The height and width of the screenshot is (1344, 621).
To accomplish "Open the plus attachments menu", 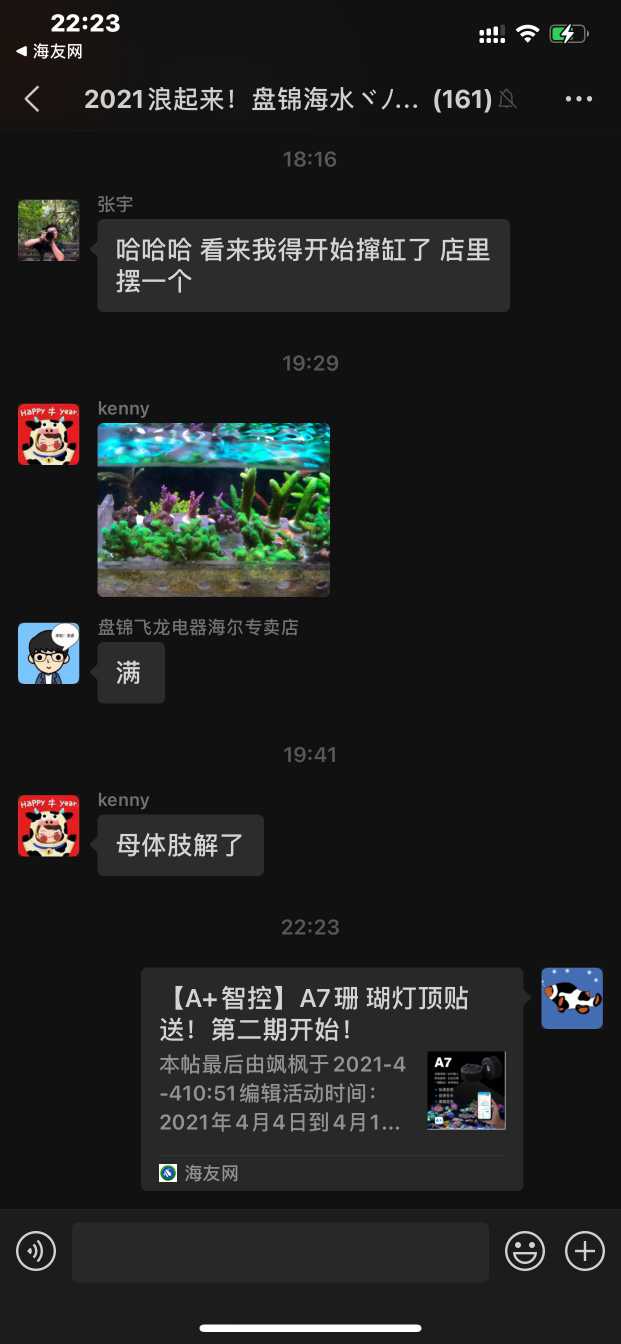I will click(585, 1251).
